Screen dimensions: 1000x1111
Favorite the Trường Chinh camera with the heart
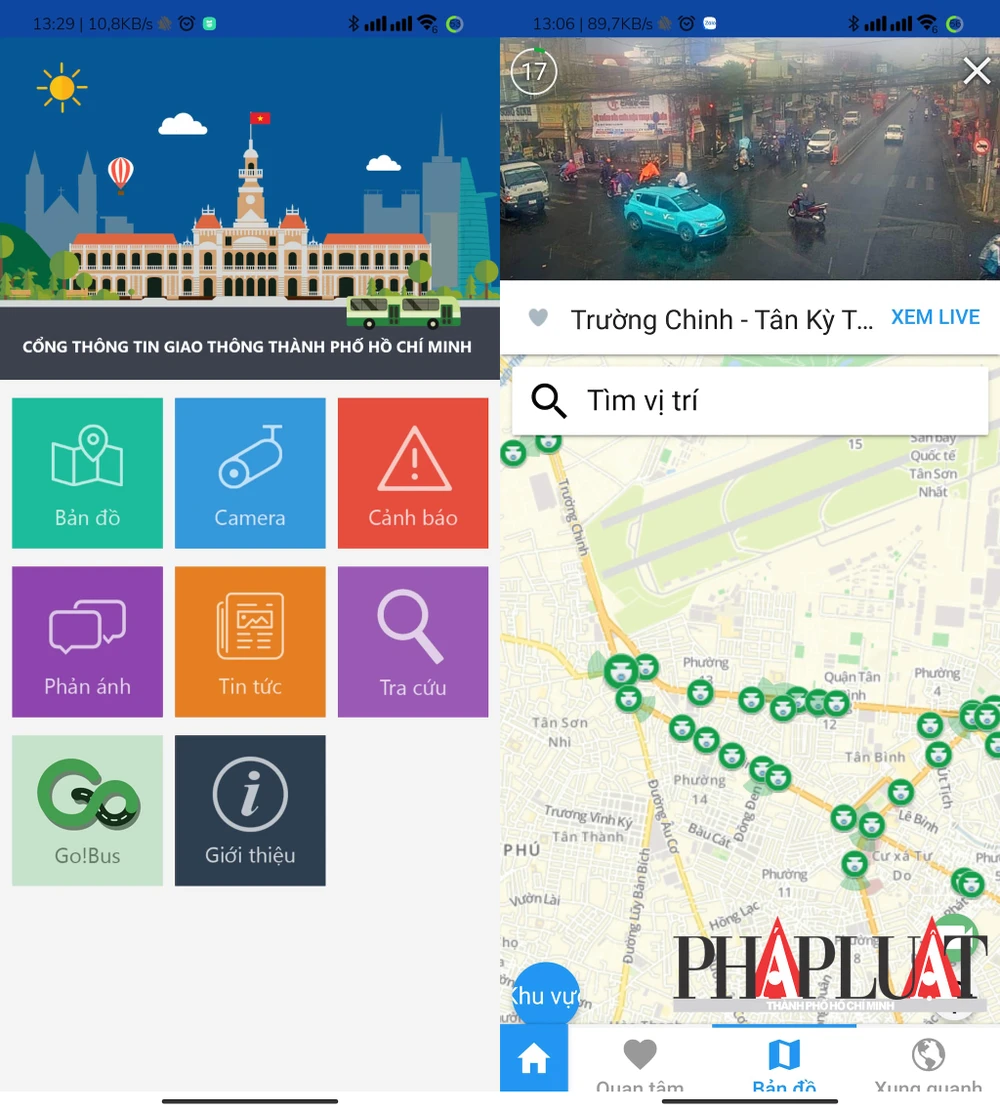(x=538, y=318)
